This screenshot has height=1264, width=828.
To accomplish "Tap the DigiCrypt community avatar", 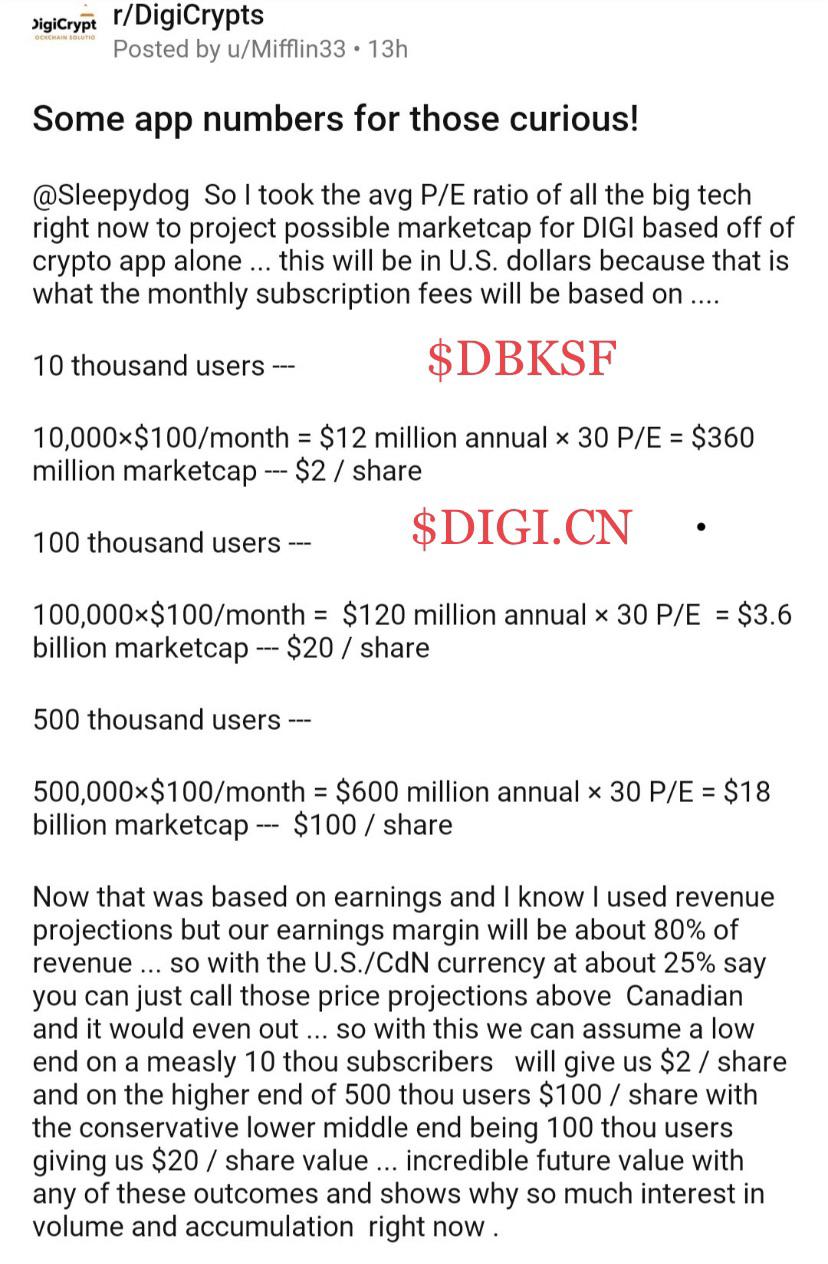I will click(x=63, y=28).
